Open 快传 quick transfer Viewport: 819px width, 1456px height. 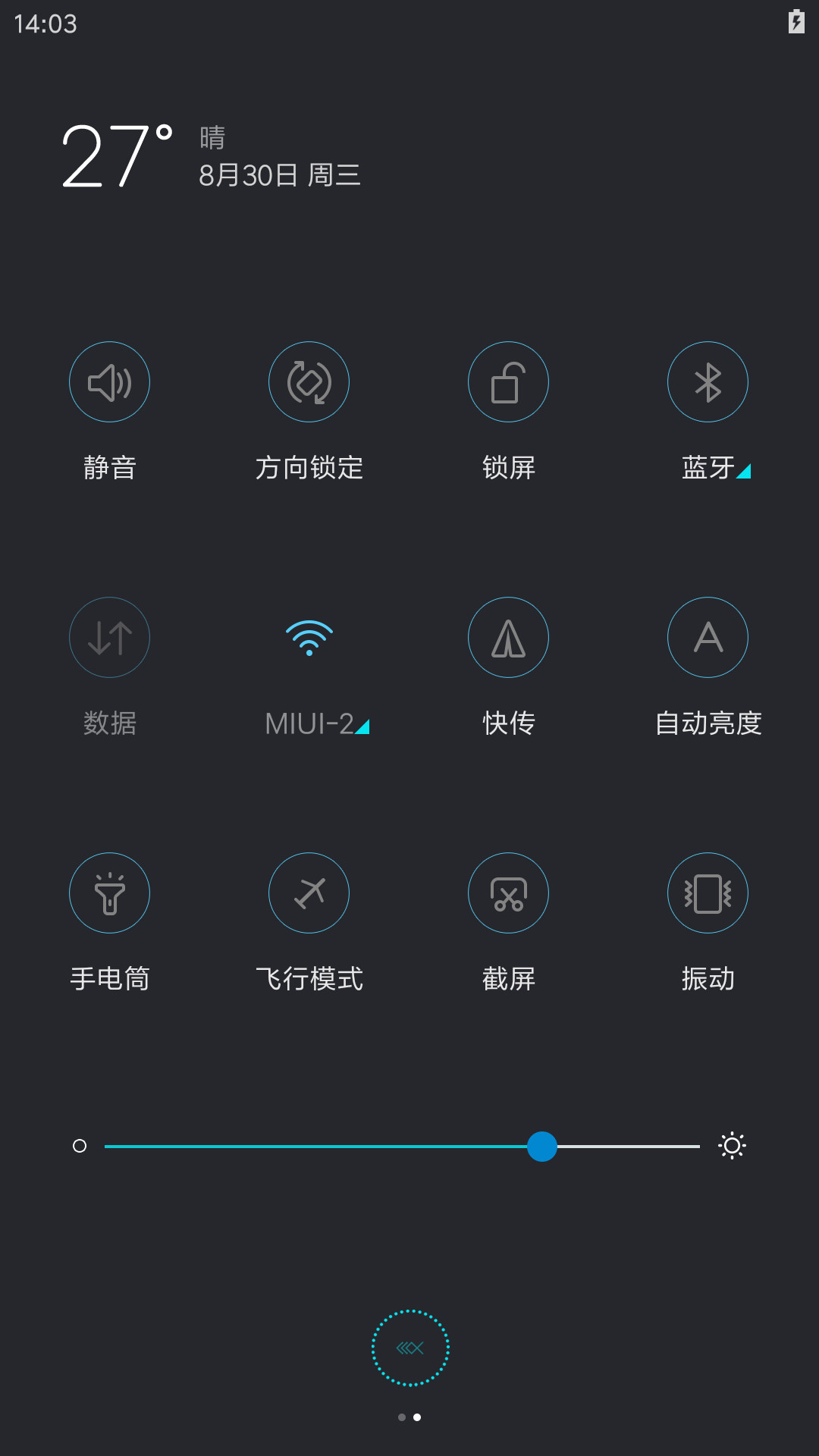tap(508, 637)
